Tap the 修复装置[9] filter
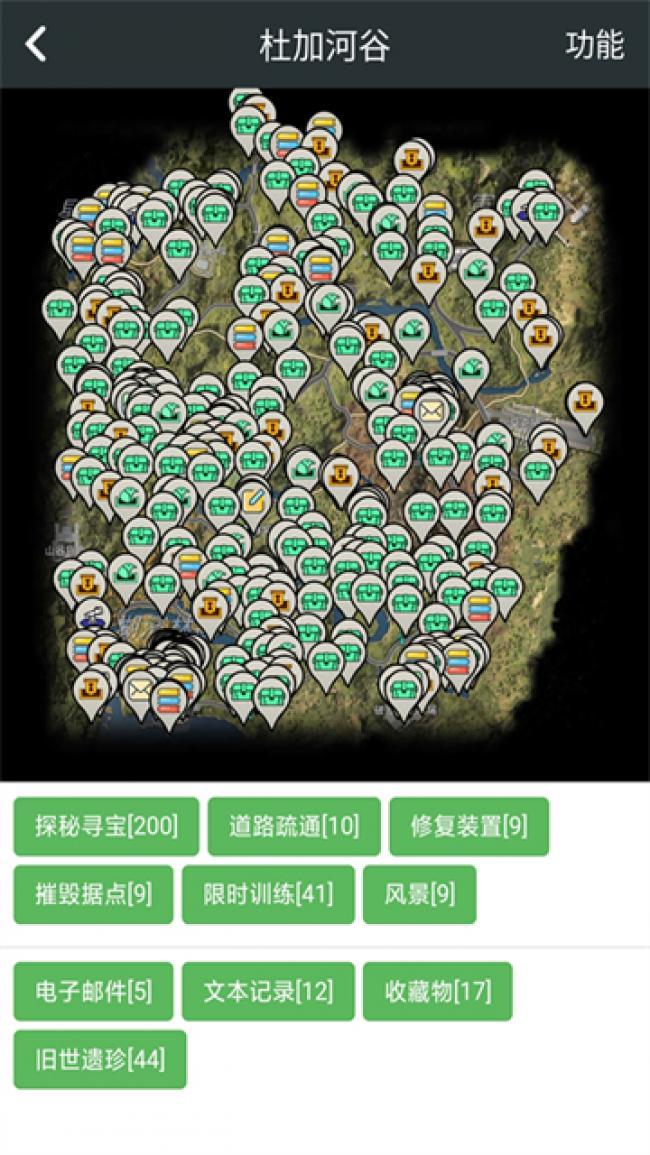650x1155 pixels. 469,826
